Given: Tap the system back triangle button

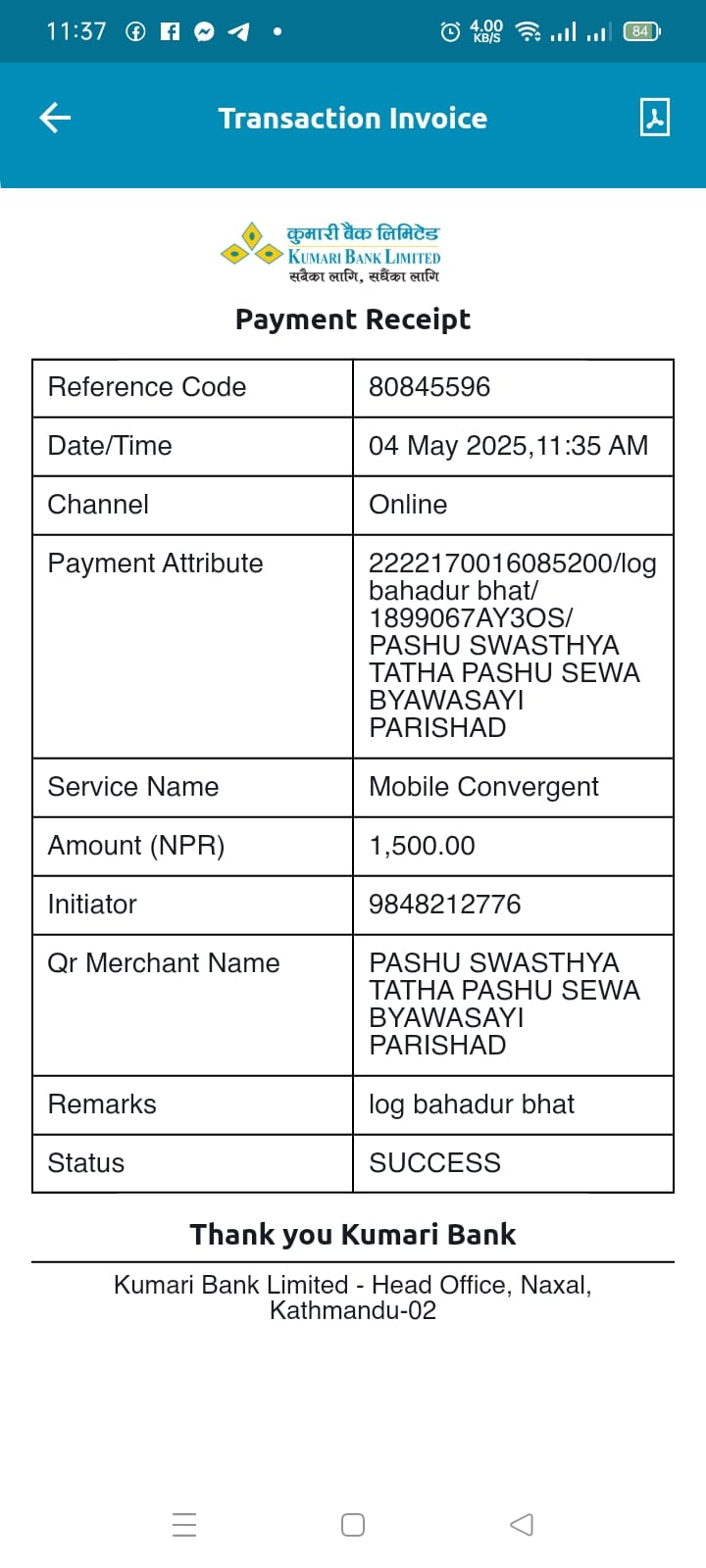Looking at the screenshot, I should pos(522,1525).
